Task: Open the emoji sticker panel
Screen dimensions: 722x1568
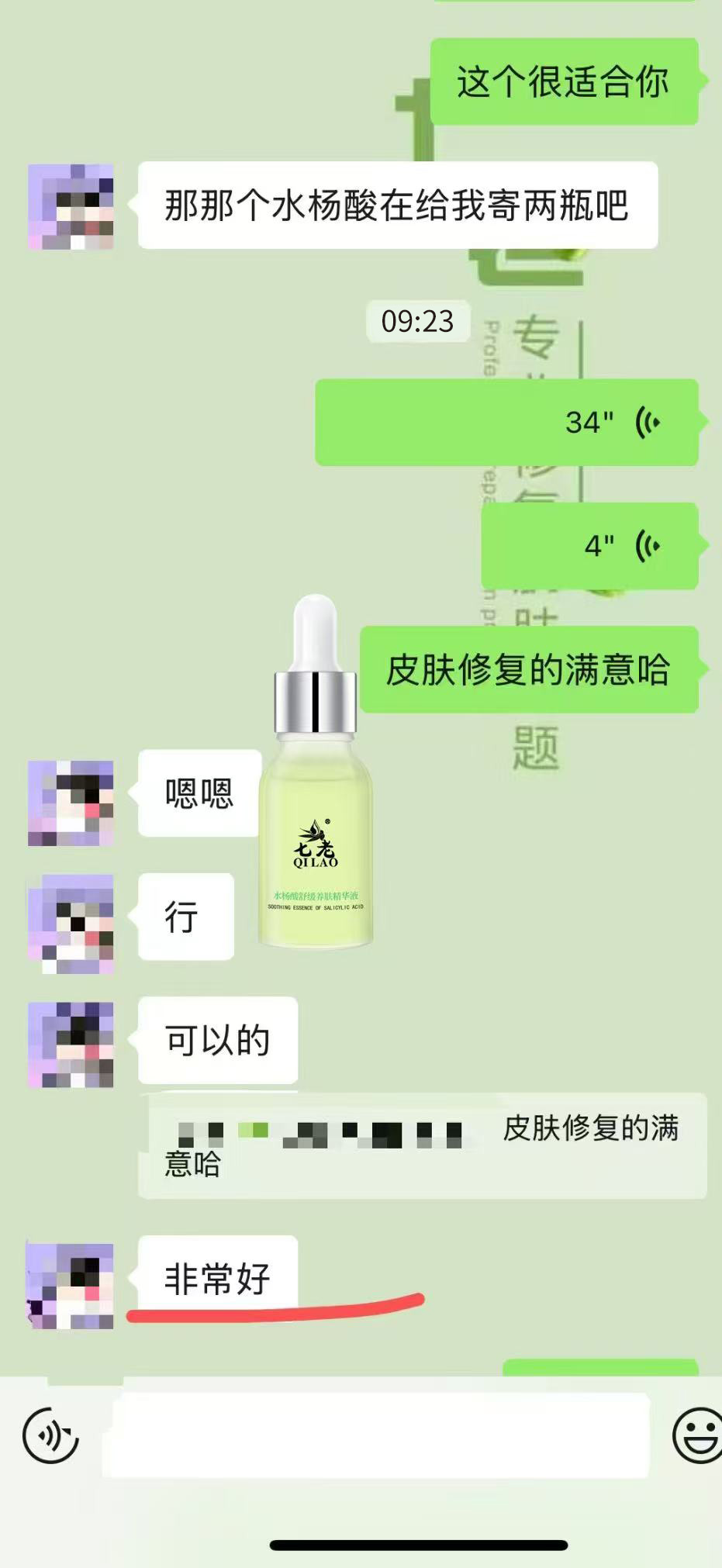Action: [x=697, y=1435]
